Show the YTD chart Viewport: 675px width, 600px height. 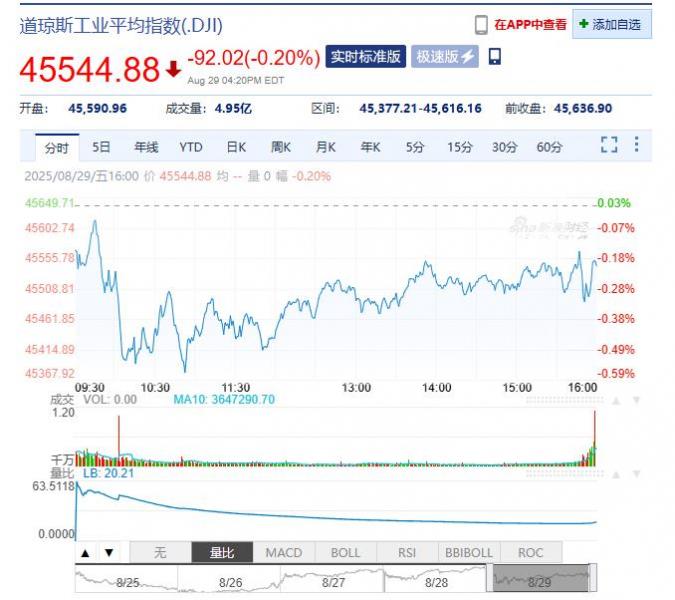coord(190,147)
